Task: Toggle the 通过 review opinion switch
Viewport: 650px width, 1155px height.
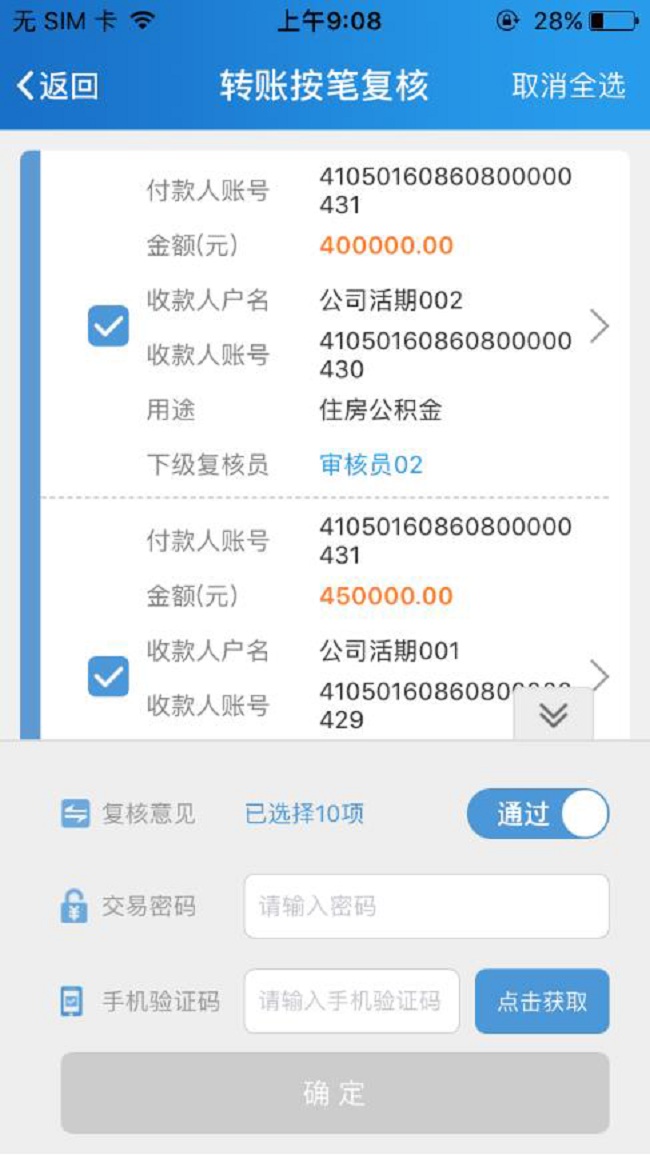Action: (x=538, y=814)
